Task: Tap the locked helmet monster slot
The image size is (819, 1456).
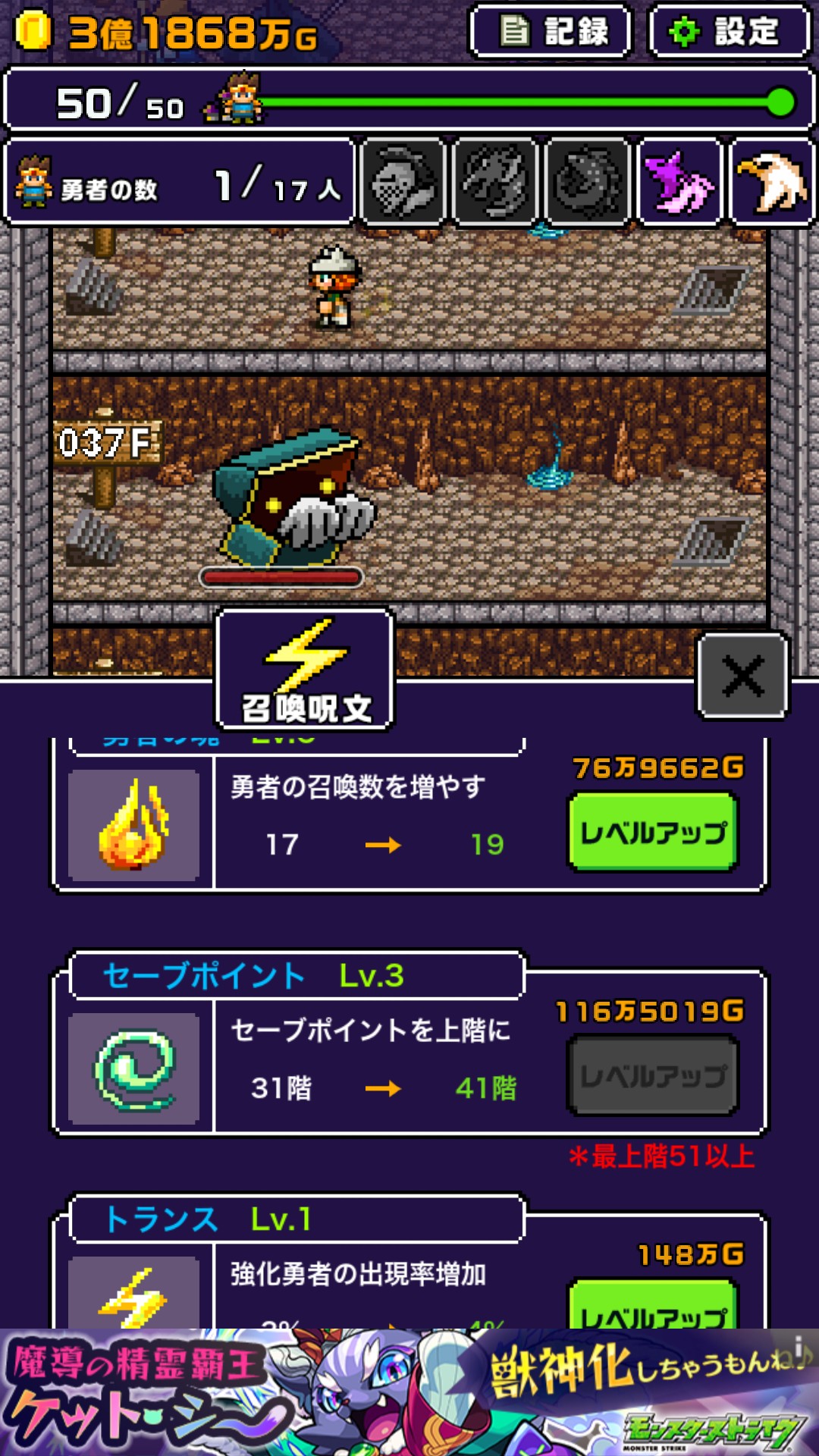Action: [403, 182]
